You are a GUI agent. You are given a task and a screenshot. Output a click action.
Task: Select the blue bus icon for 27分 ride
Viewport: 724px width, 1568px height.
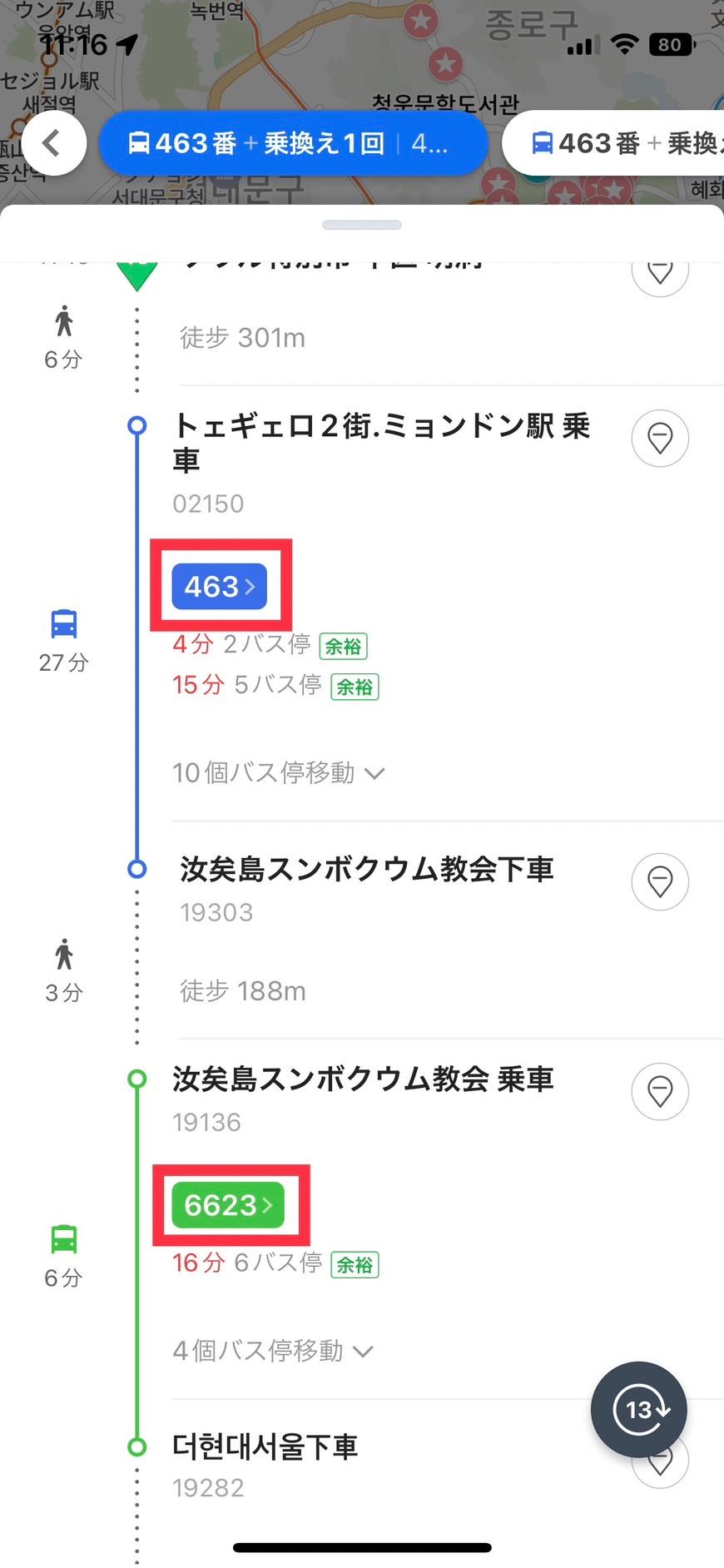tap(63, 623)
